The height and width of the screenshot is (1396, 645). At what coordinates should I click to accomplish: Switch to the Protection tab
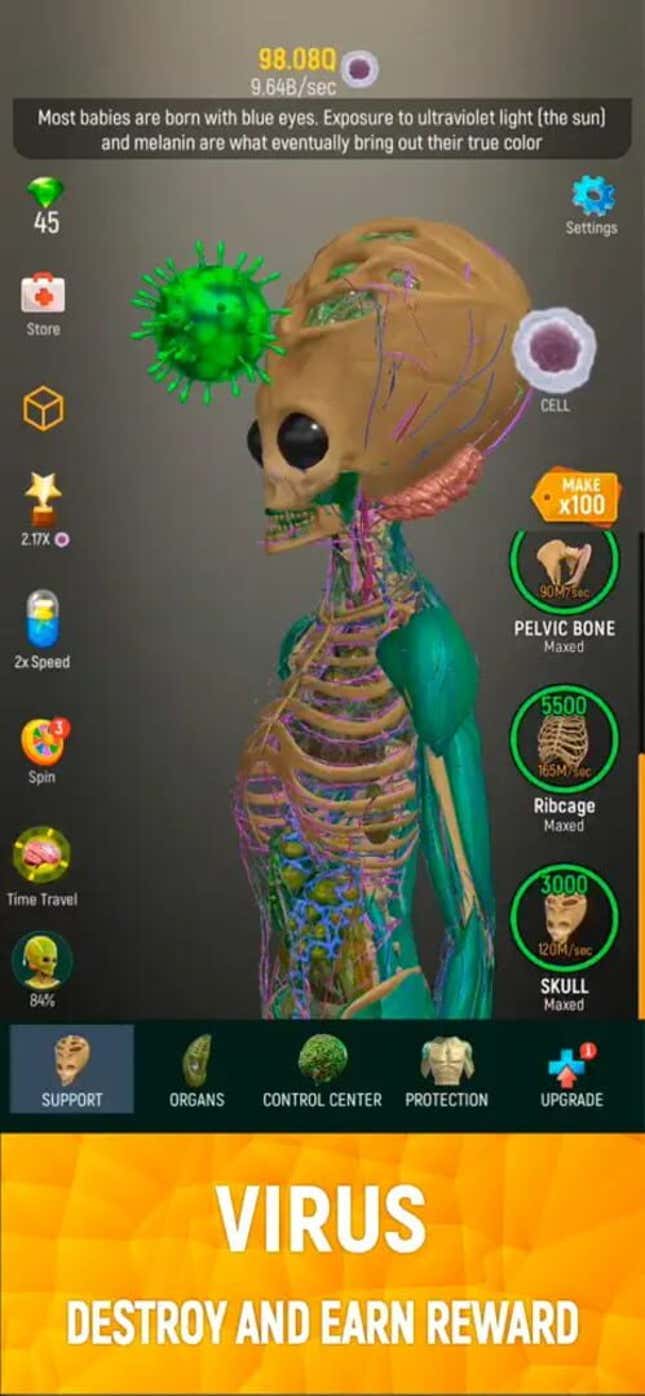coord(447,1069)
